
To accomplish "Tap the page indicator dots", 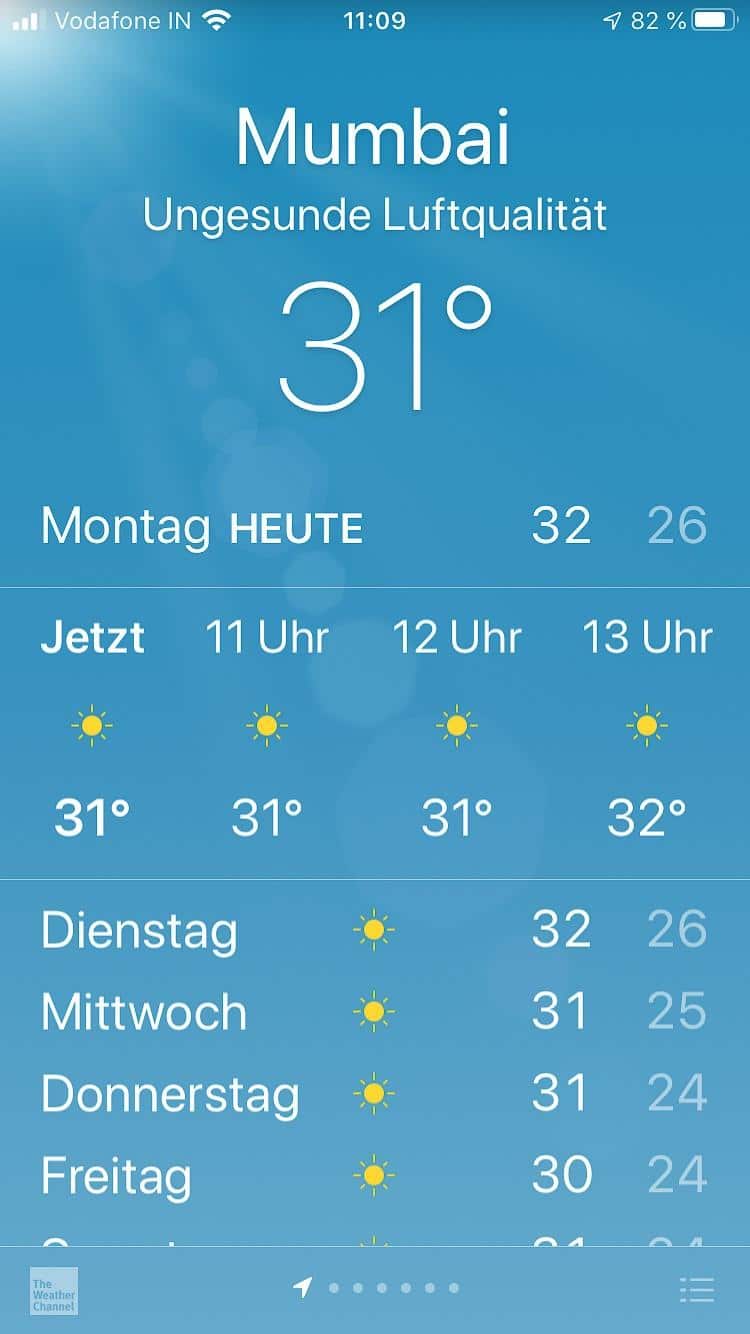I will pyautogui.click(x=380, y=1288).
